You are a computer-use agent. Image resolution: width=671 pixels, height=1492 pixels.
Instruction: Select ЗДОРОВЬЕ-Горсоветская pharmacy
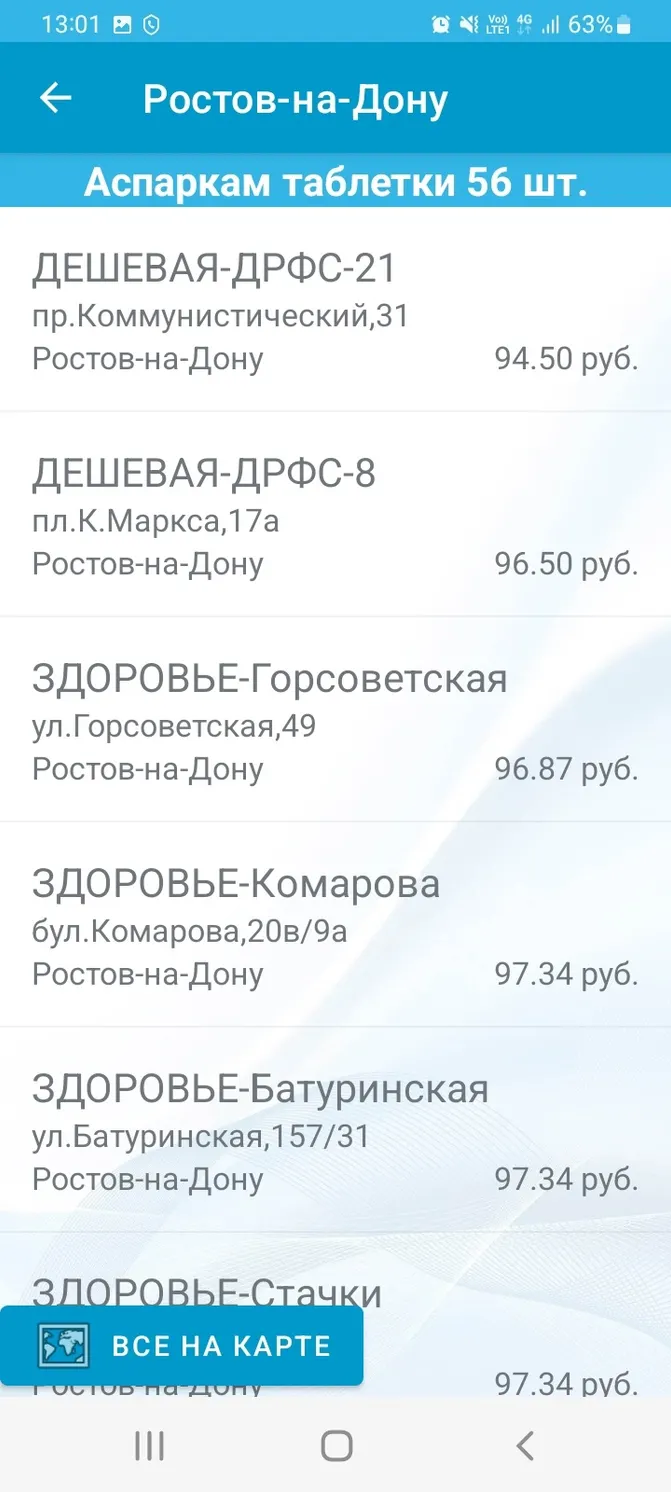click(335, 720)
